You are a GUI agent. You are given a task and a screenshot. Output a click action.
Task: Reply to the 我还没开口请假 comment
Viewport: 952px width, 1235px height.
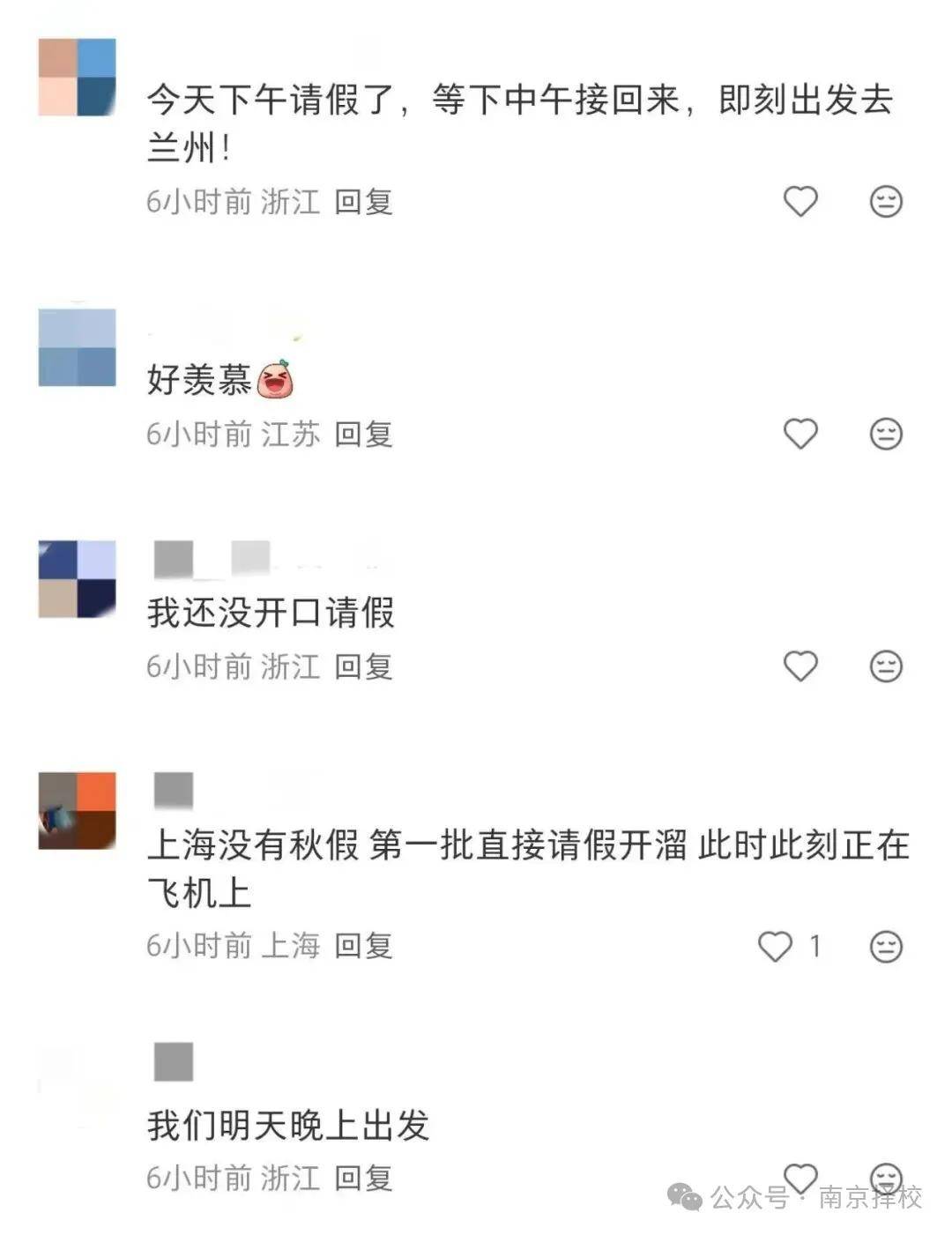pos(363,666)
